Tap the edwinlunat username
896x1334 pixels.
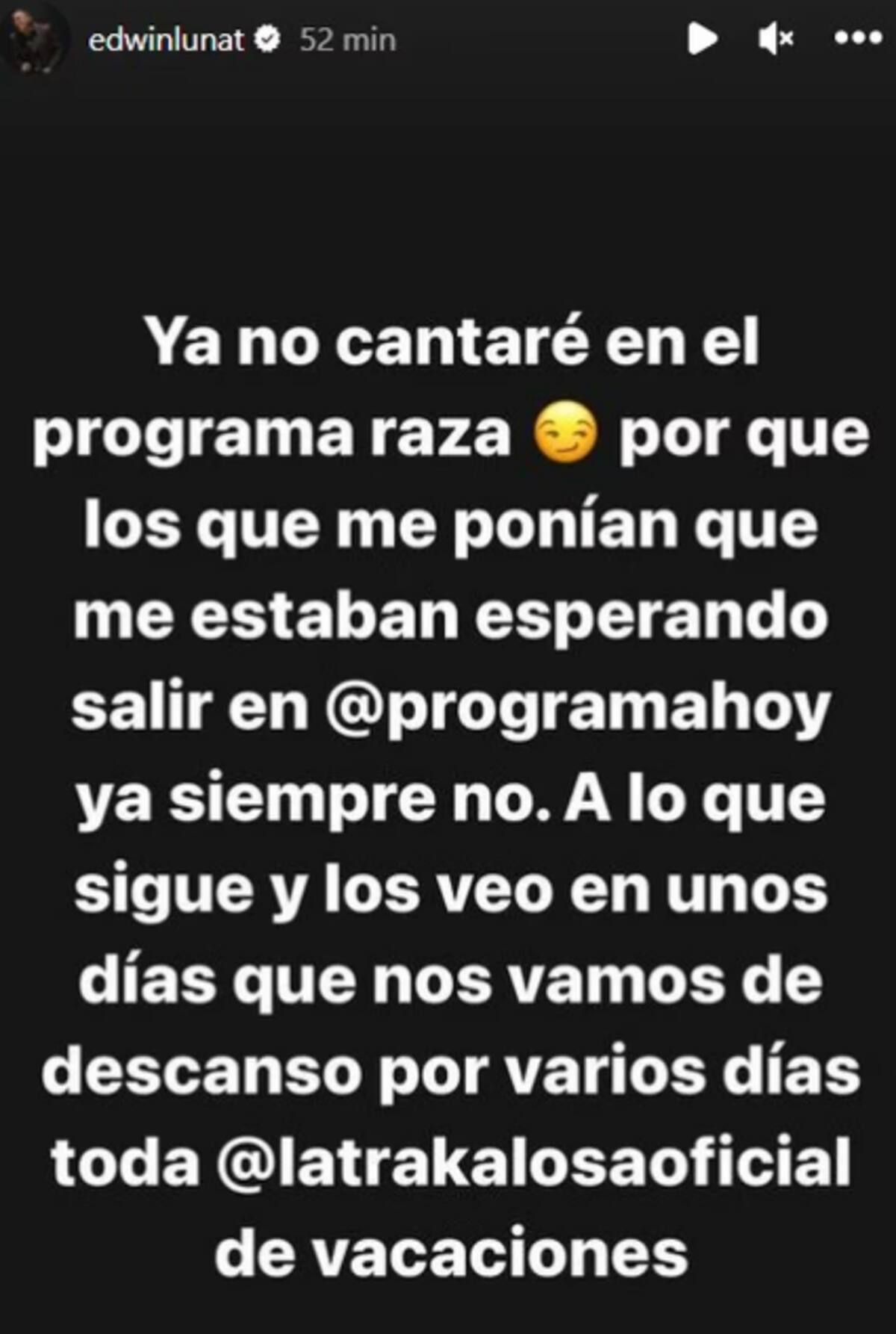(x=166, y=40)
